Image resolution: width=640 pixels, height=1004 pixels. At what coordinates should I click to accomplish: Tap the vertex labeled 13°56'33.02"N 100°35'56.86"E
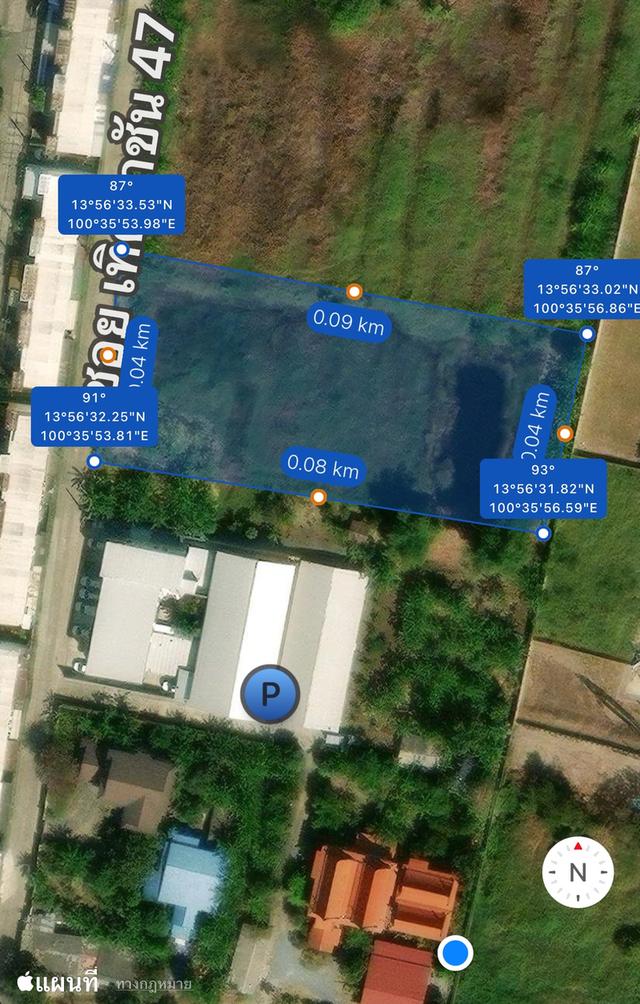[588, 334]
